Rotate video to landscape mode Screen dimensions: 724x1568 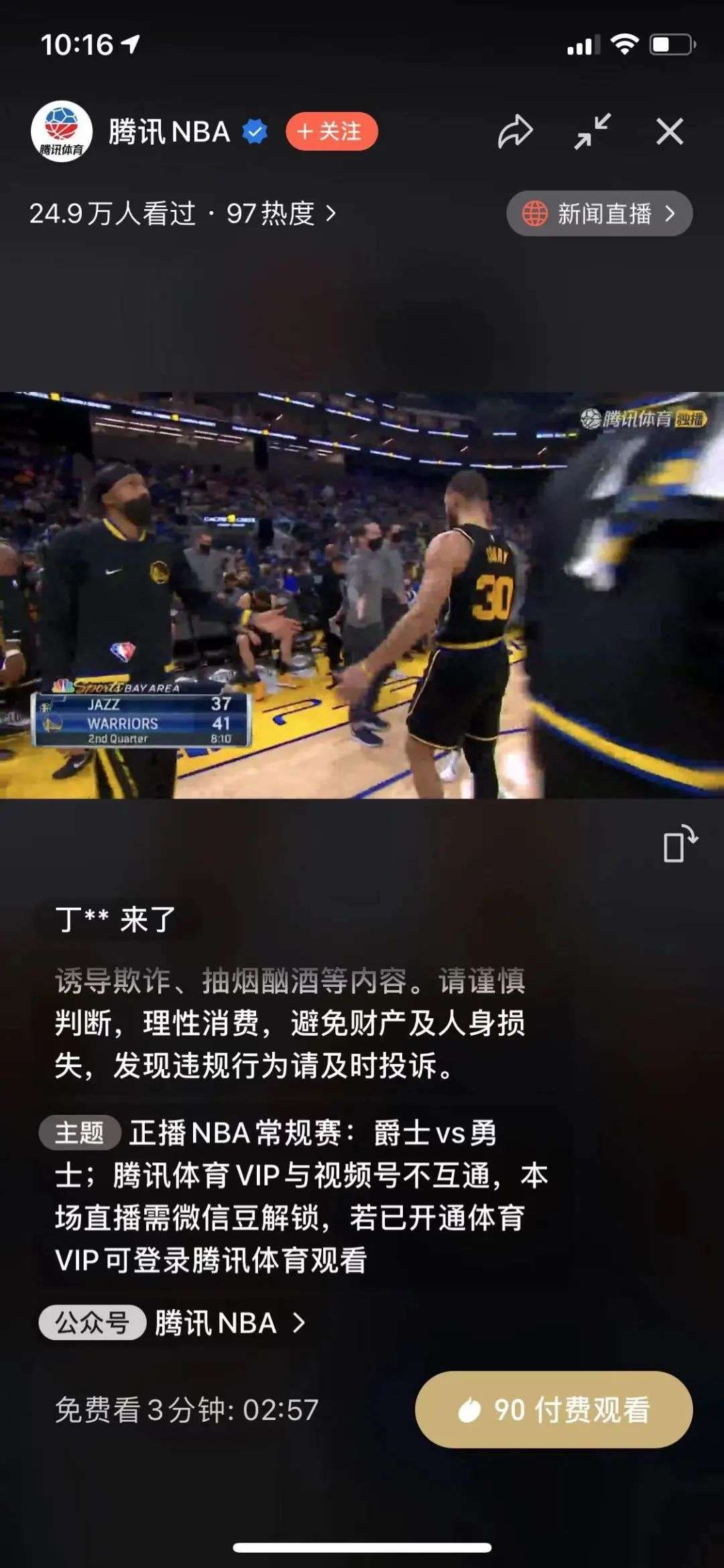coord(680,844)
